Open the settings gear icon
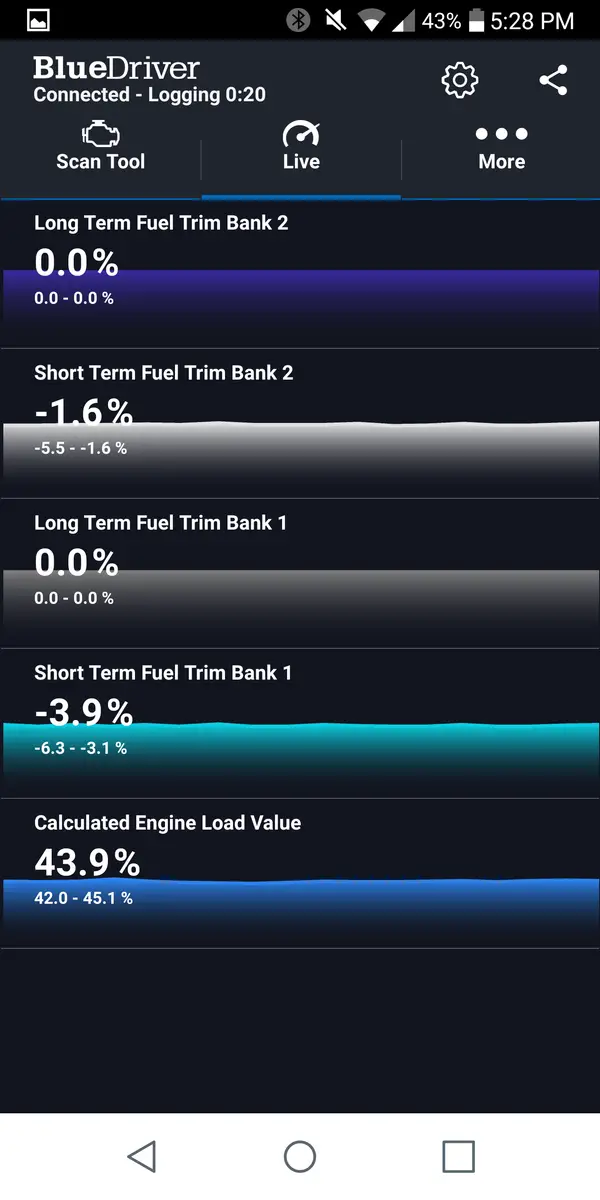 pos(460,80)
